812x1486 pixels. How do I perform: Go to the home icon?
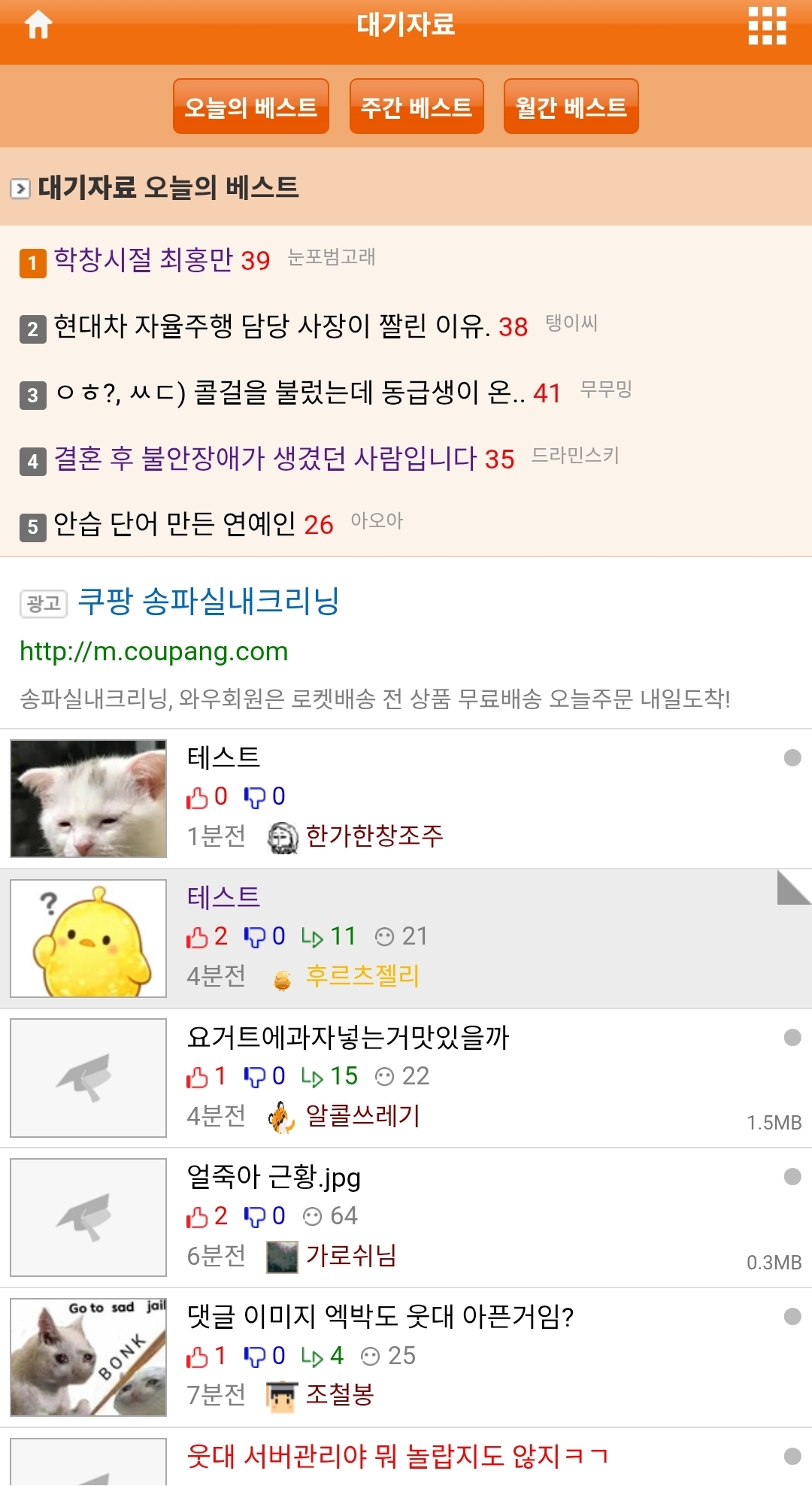click(38, 26)
